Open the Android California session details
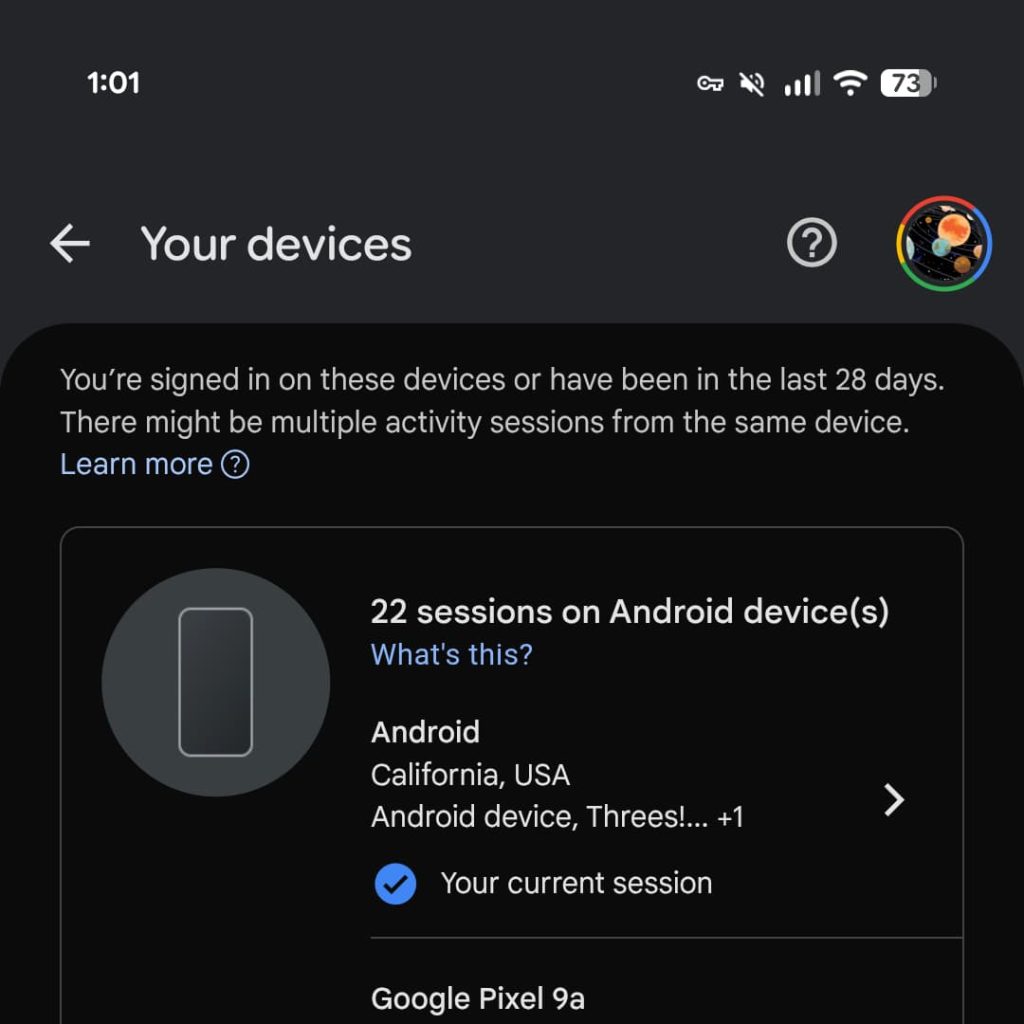1024x1024 pixels. [893, 799]
